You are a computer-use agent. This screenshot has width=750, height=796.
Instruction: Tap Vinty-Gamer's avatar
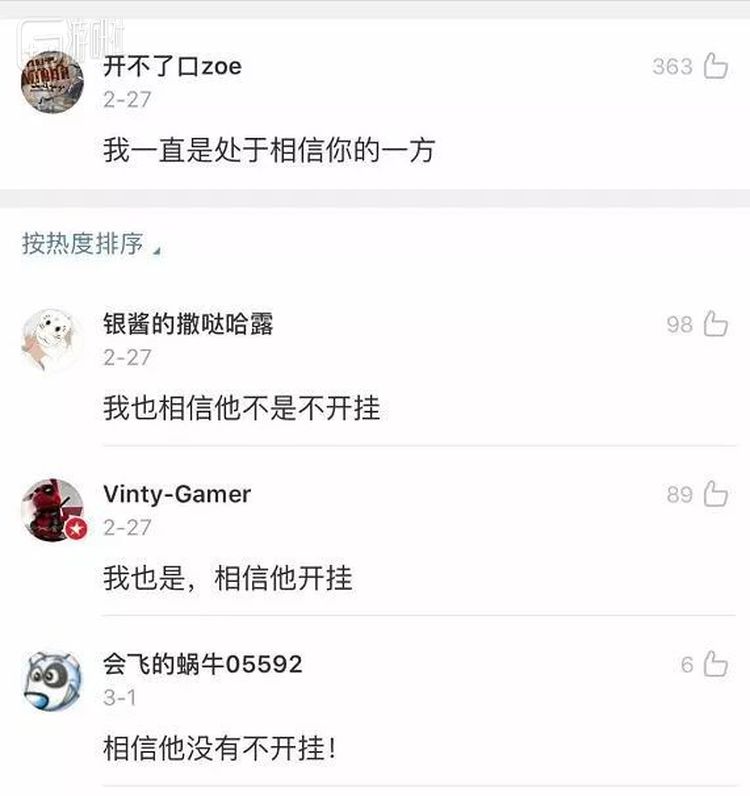52,510
